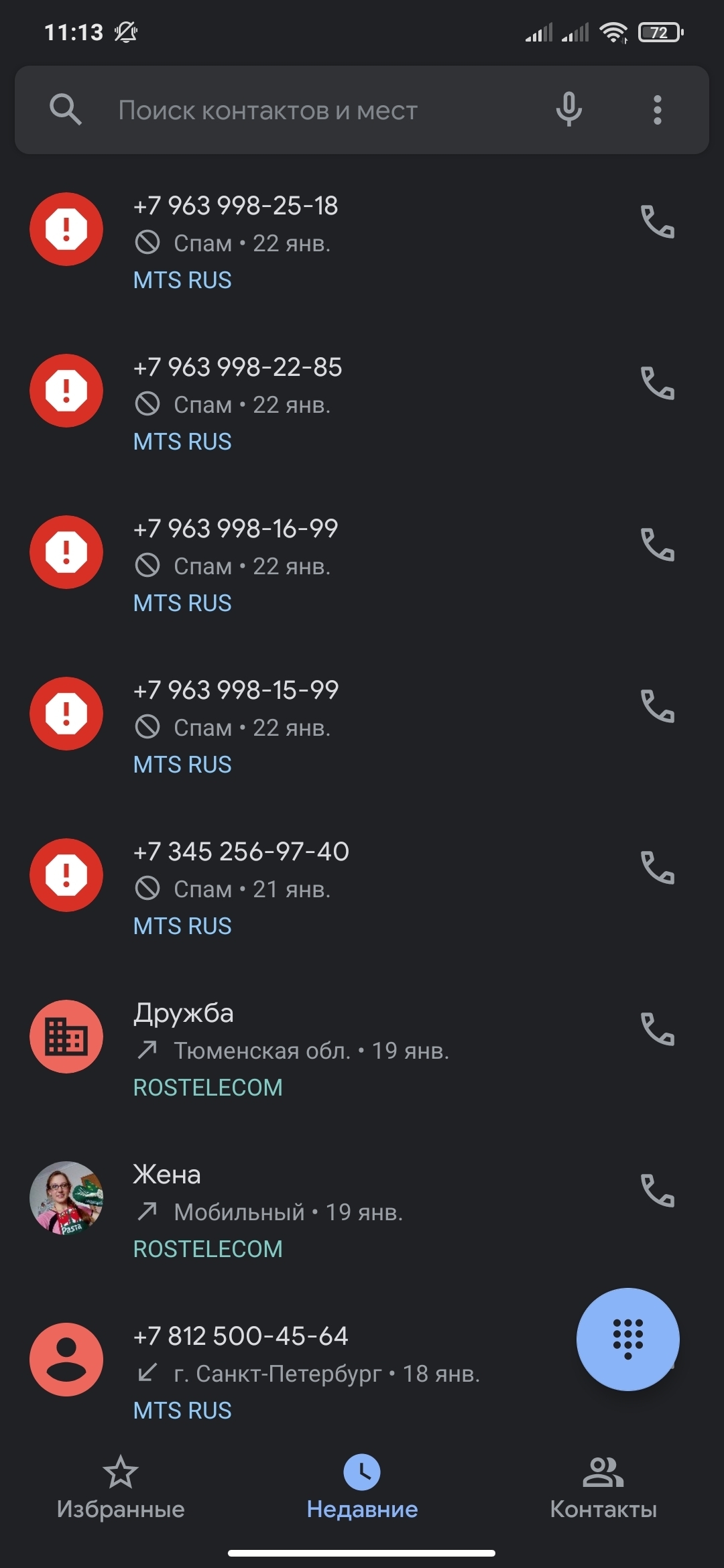
Task: Select the Недавние tab
Action: click(x=362, y=1488)
